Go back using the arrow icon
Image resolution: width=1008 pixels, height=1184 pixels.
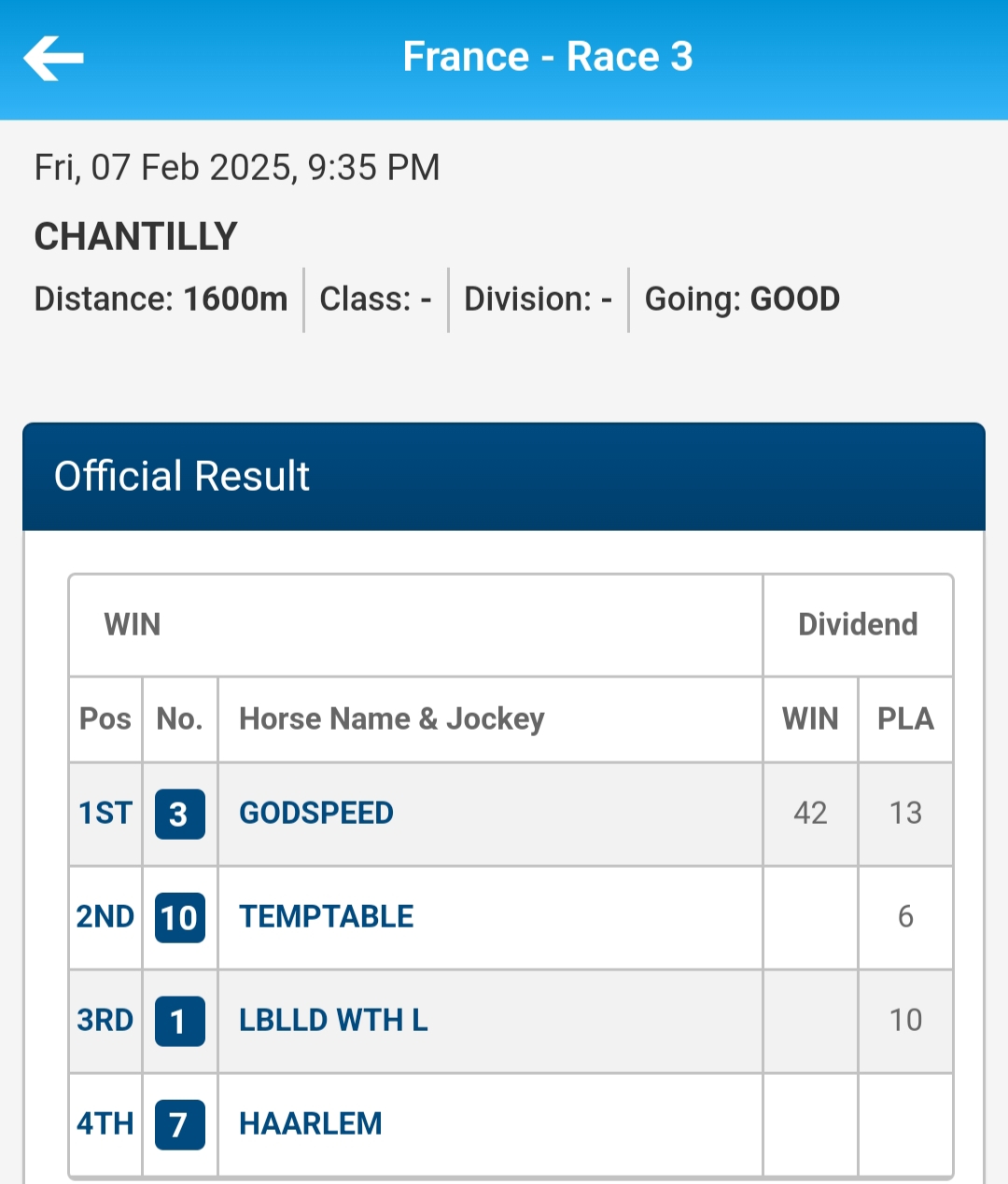[54, 58]
